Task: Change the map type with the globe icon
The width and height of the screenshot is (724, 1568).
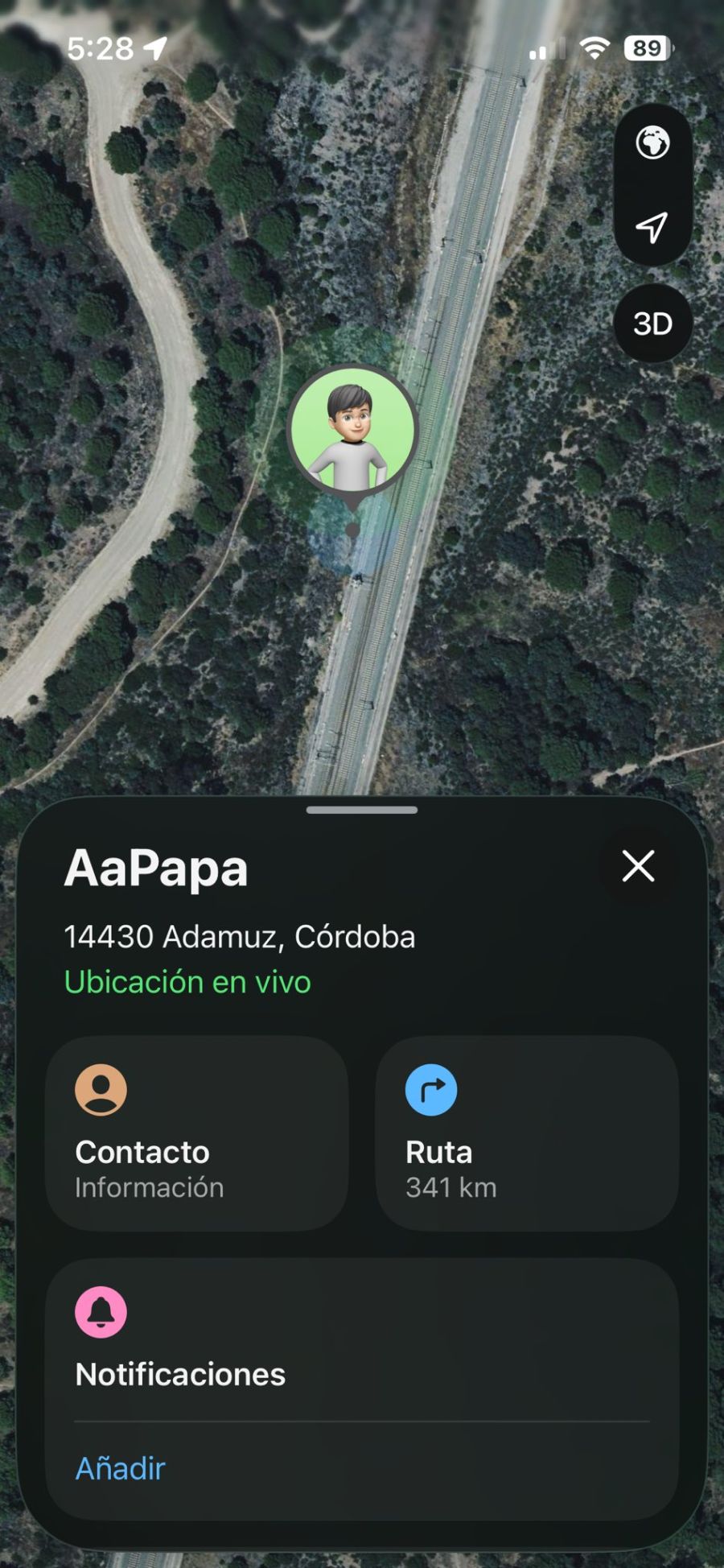Action: pyautogui.click(x=652, y=143)
